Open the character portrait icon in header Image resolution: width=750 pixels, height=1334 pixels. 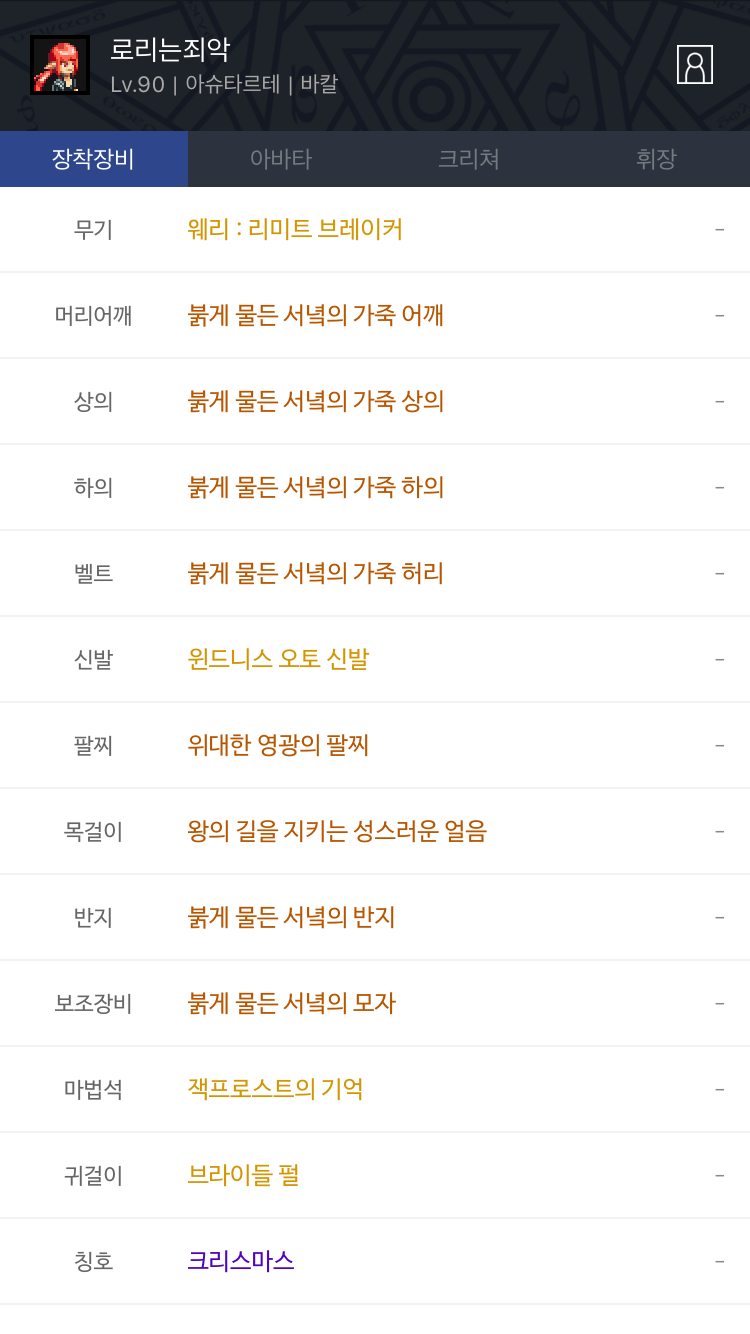[x=694, y=65]
